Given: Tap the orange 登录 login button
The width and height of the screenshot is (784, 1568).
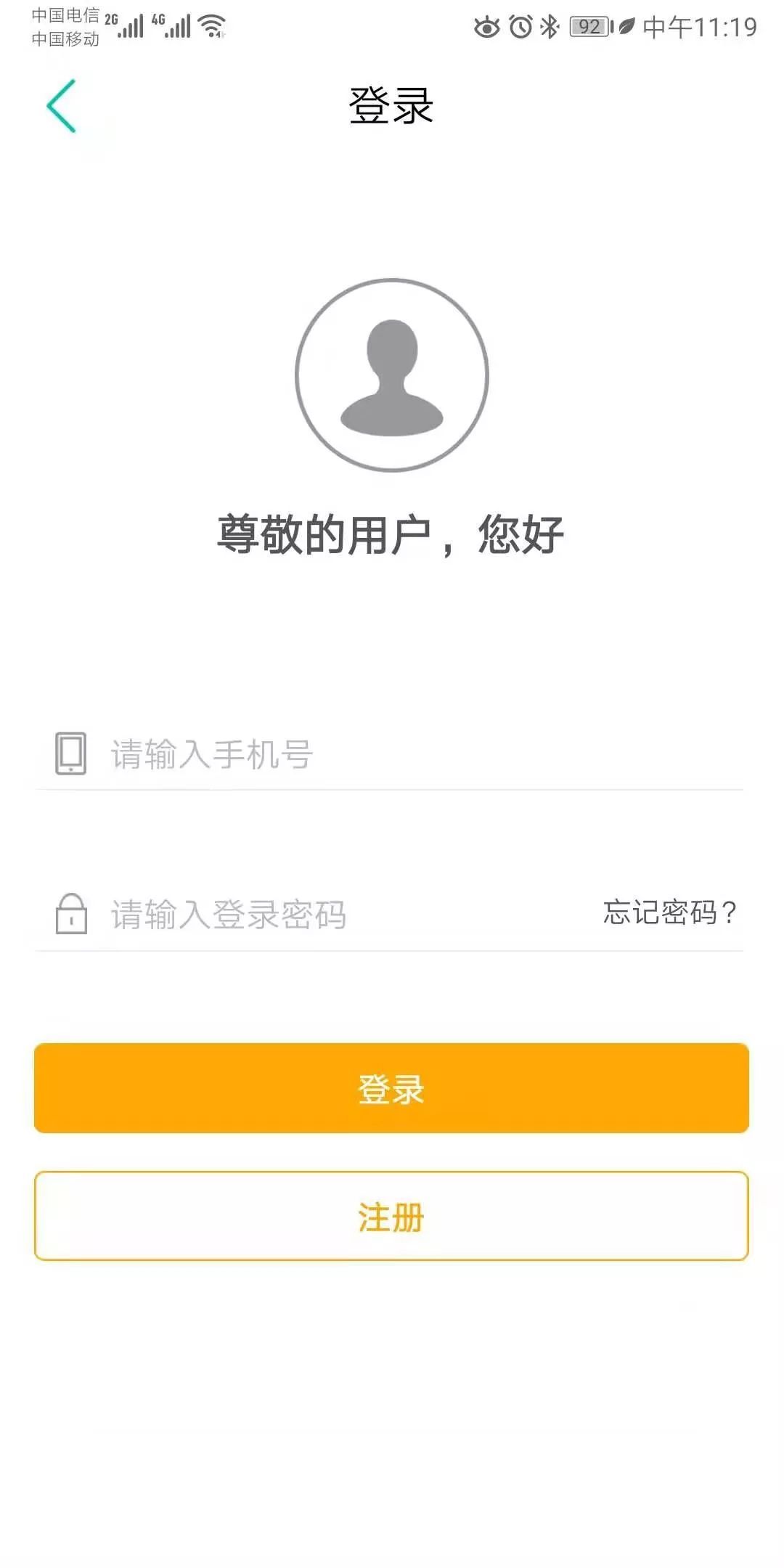Looking at the screenshot, I should pyautogui.click(x=391, y=1088).
